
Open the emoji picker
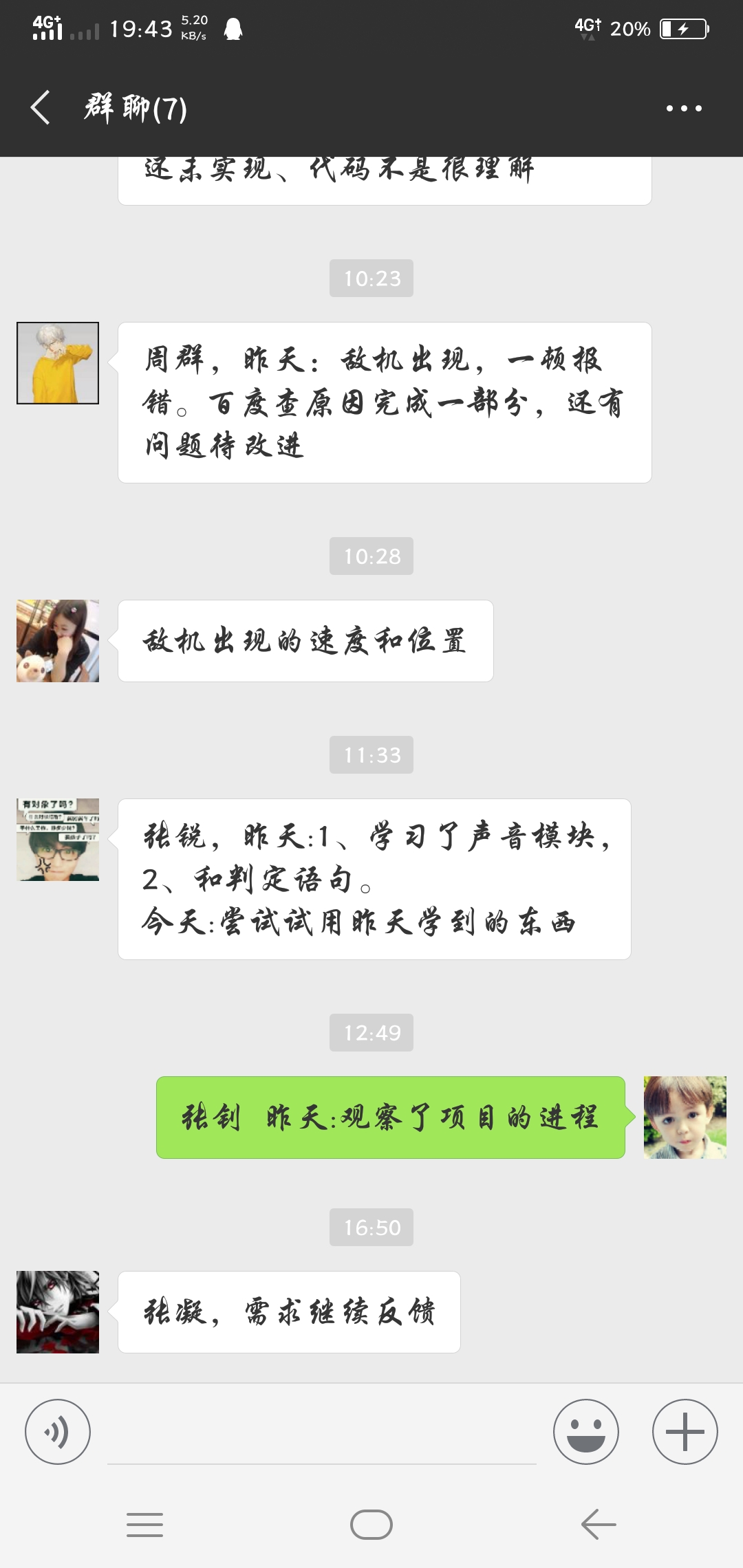coord(586,1432)
